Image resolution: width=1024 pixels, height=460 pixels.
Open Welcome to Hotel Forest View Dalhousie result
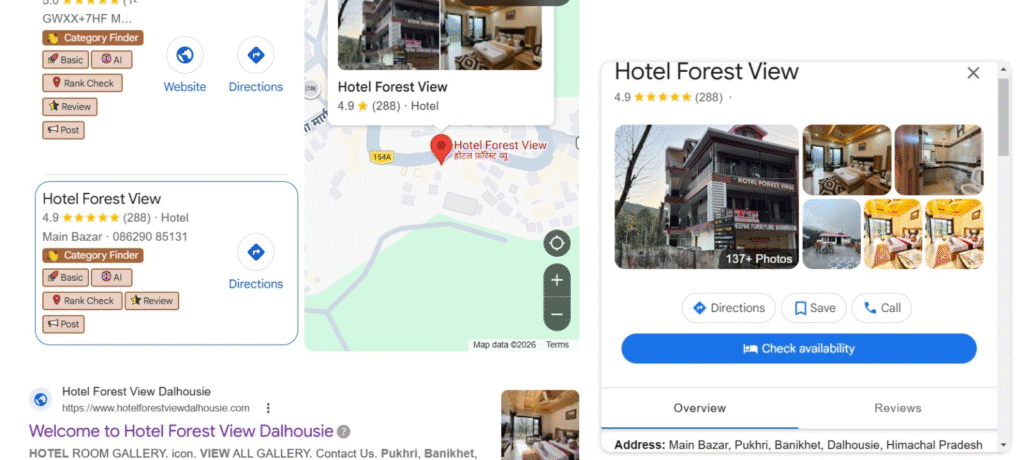coord(181,431)
